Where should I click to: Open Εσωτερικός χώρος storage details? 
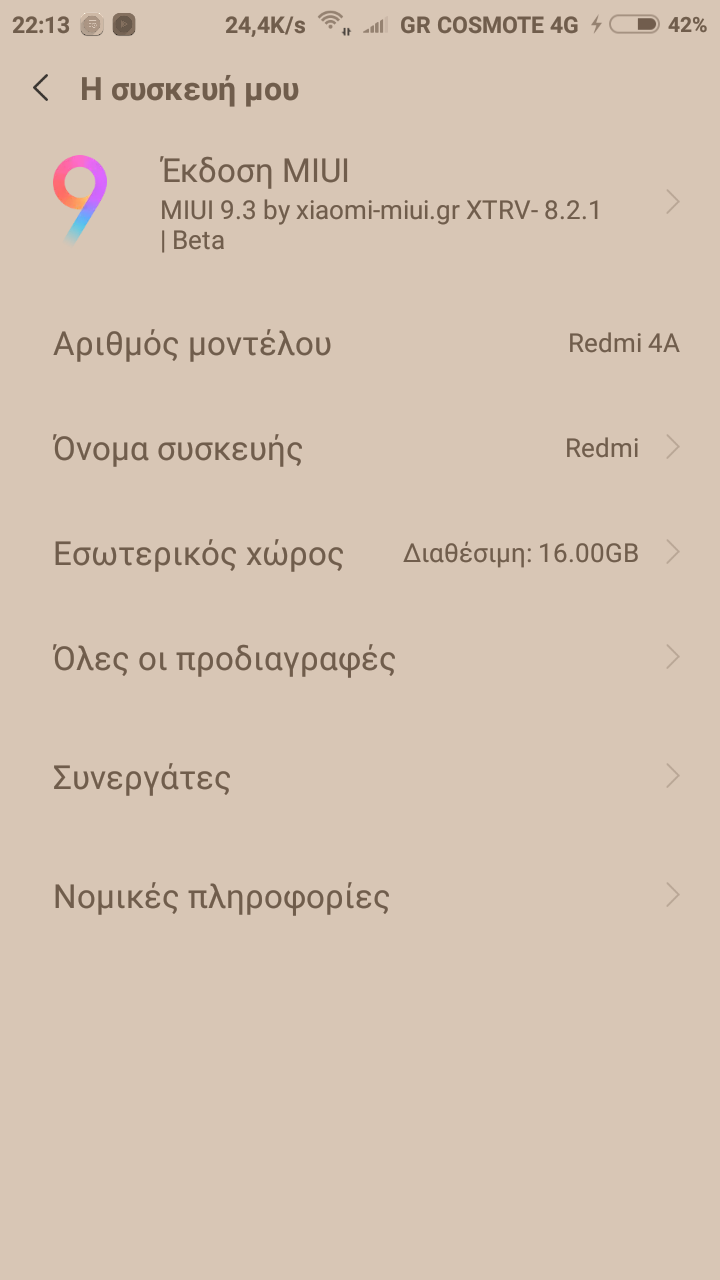point(360,553)
